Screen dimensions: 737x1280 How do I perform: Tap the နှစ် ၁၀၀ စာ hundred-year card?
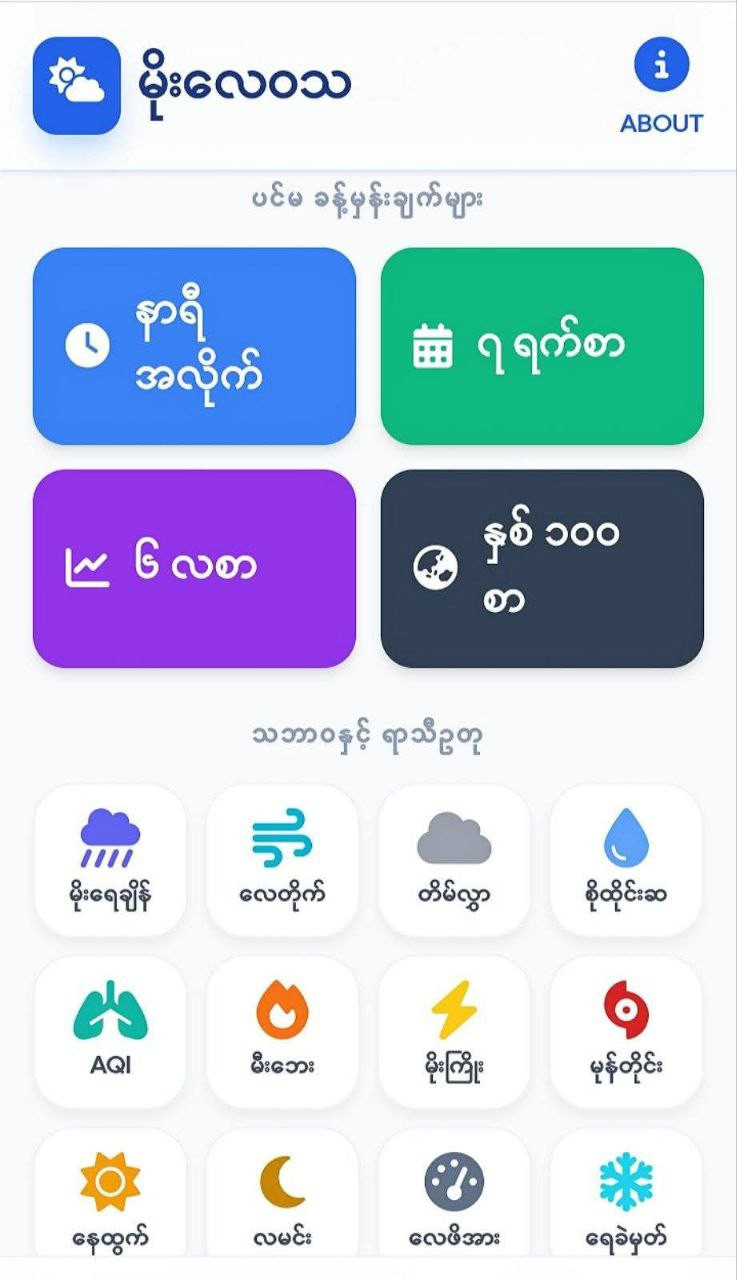point(542,567)
